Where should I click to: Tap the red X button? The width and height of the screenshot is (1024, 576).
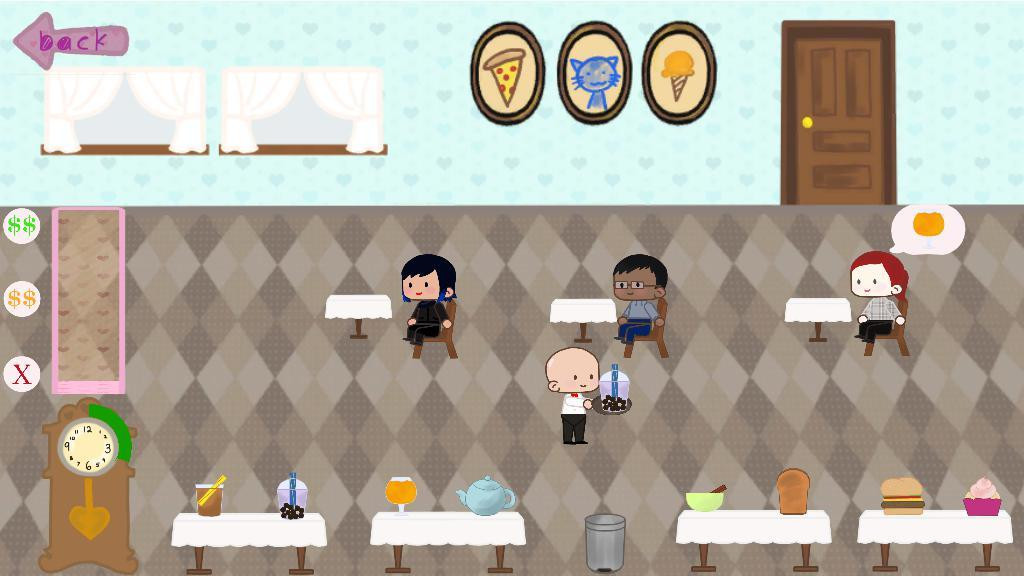point(21,374)
